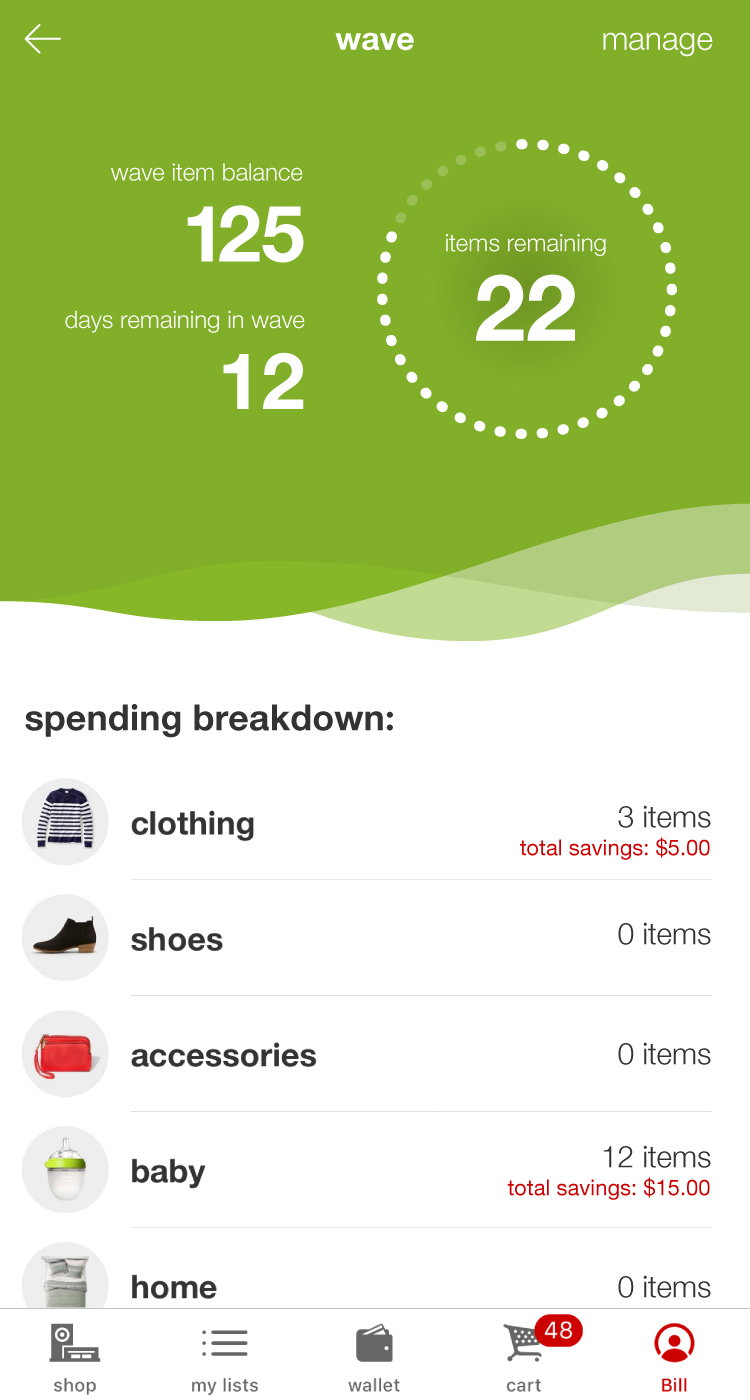Viewport: 750px width, 1400px height.
Task: Go back using the top-left arrow
Action: [x=43, y=39]
